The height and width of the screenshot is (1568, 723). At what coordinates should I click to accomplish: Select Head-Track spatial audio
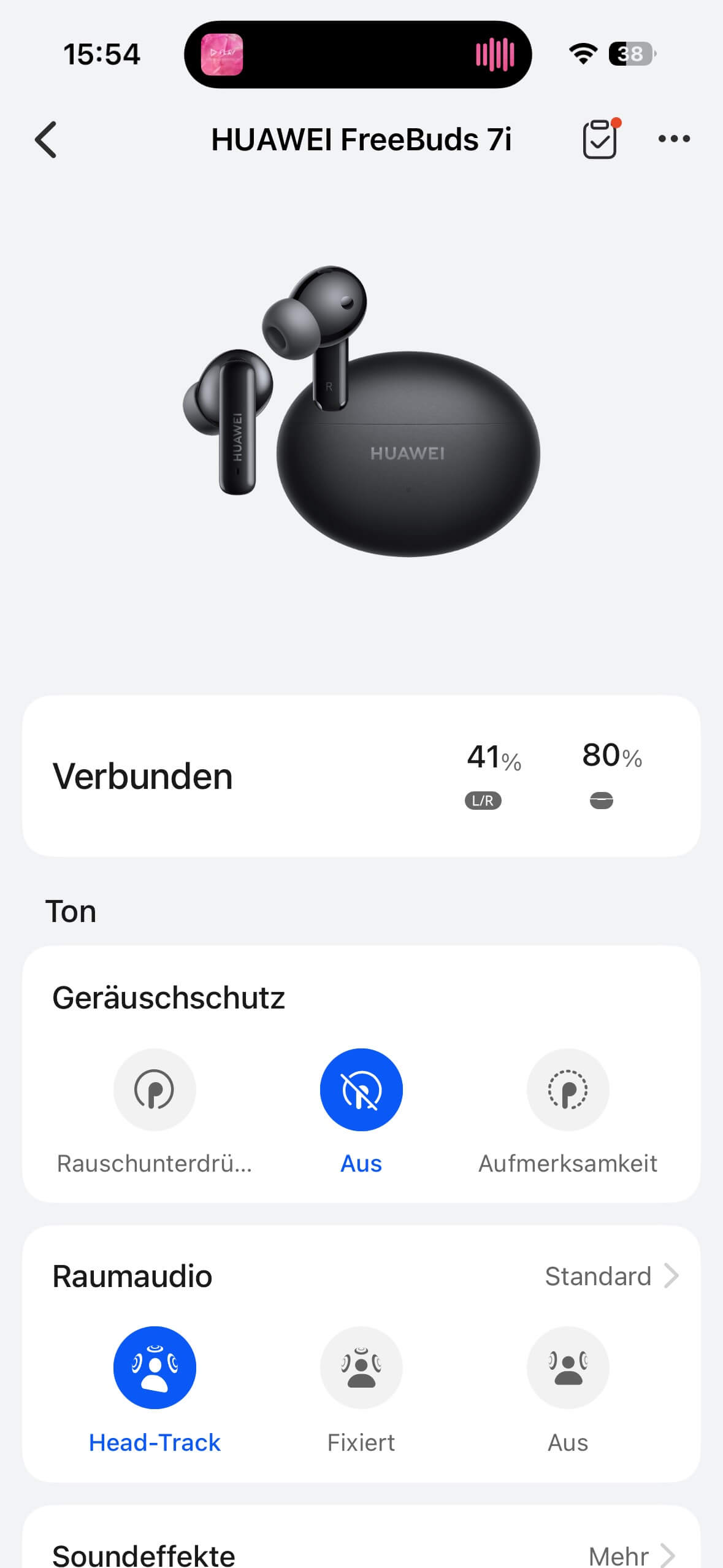coord(155,1368)
